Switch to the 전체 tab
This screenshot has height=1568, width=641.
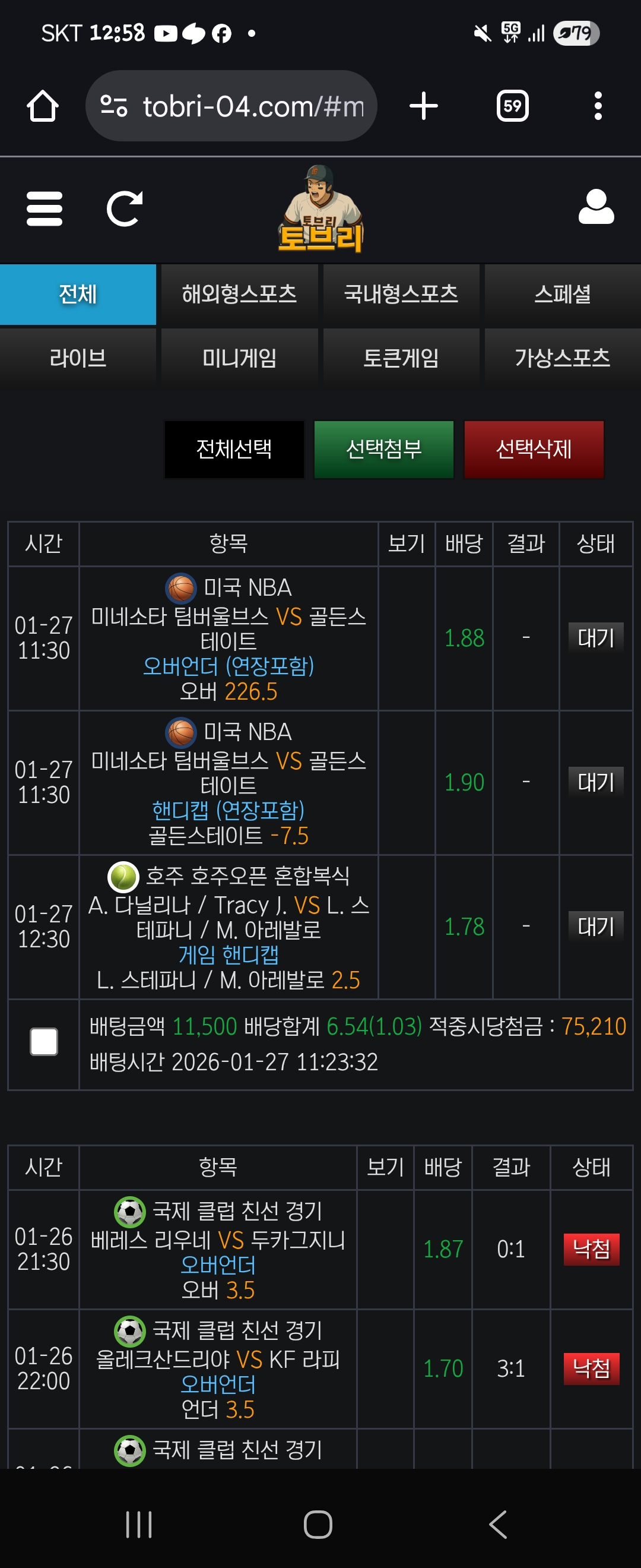78,295
